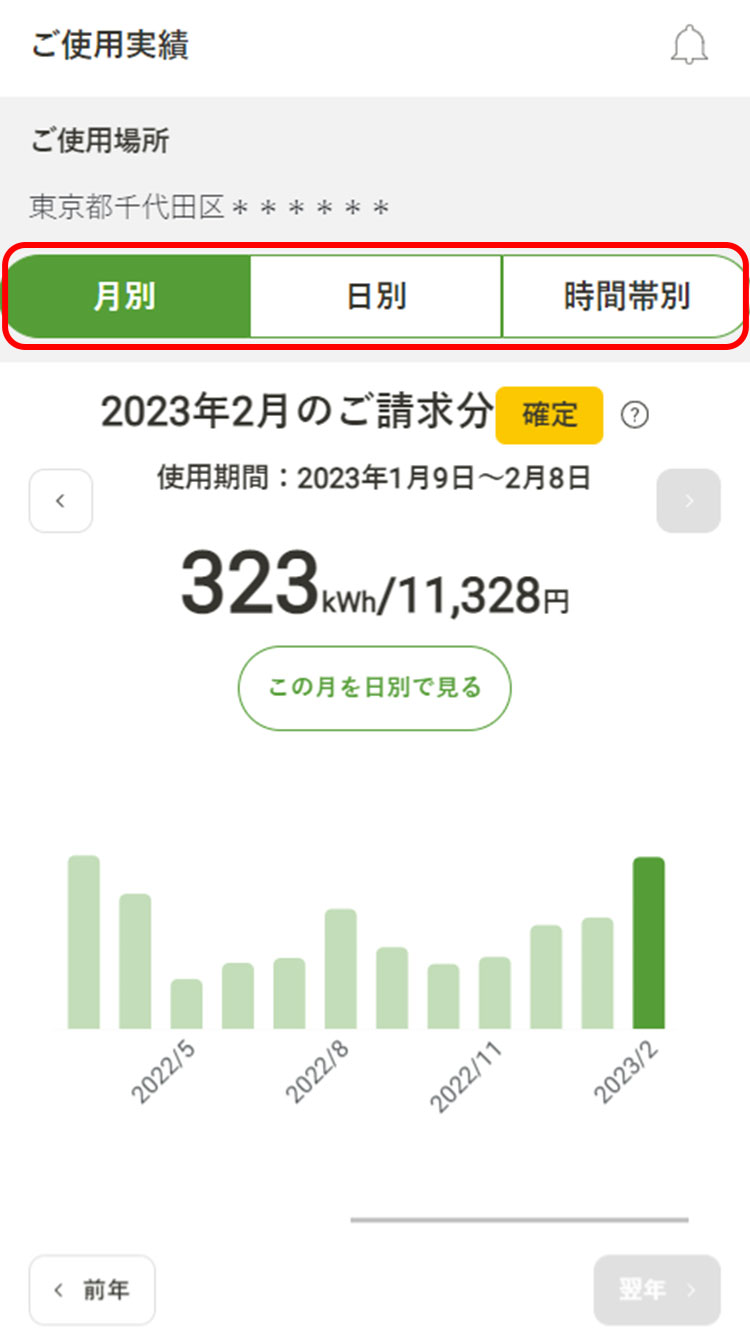The width and height of the screenshot is (750, 1342).
Task: Switch to the 日別 tab
Action: coord(376,297)
